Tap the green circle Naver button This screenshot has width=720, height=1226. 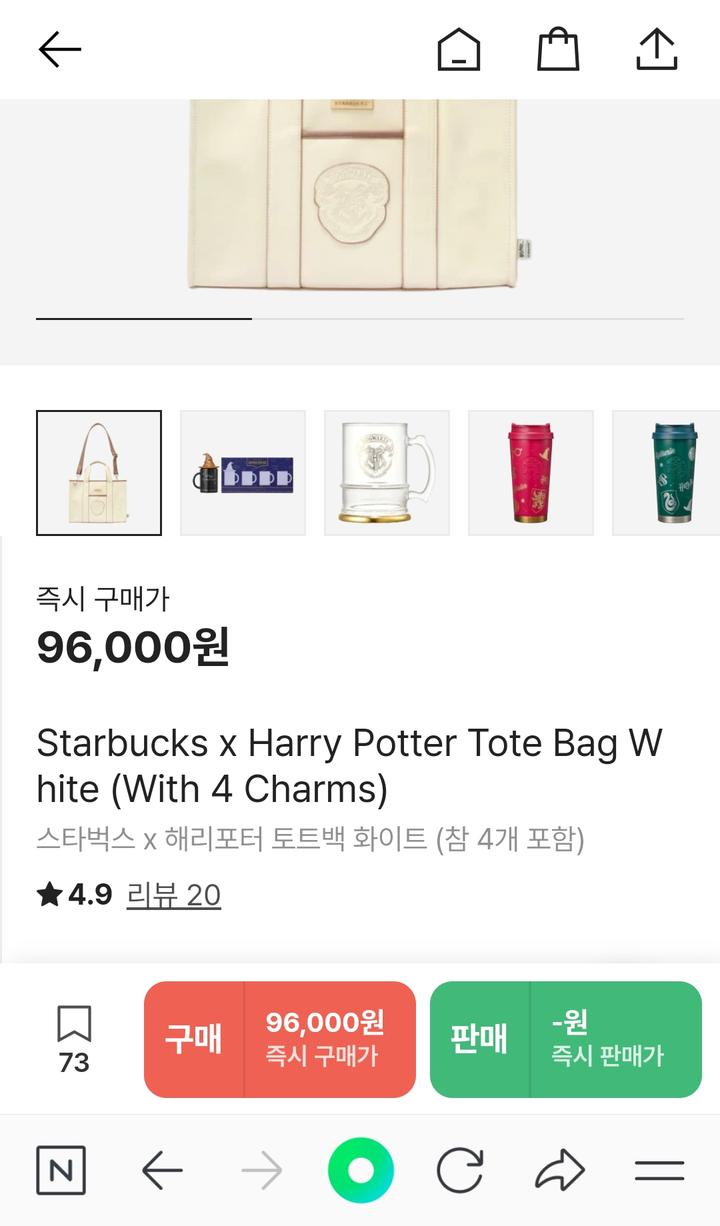tap(361, 1171)
